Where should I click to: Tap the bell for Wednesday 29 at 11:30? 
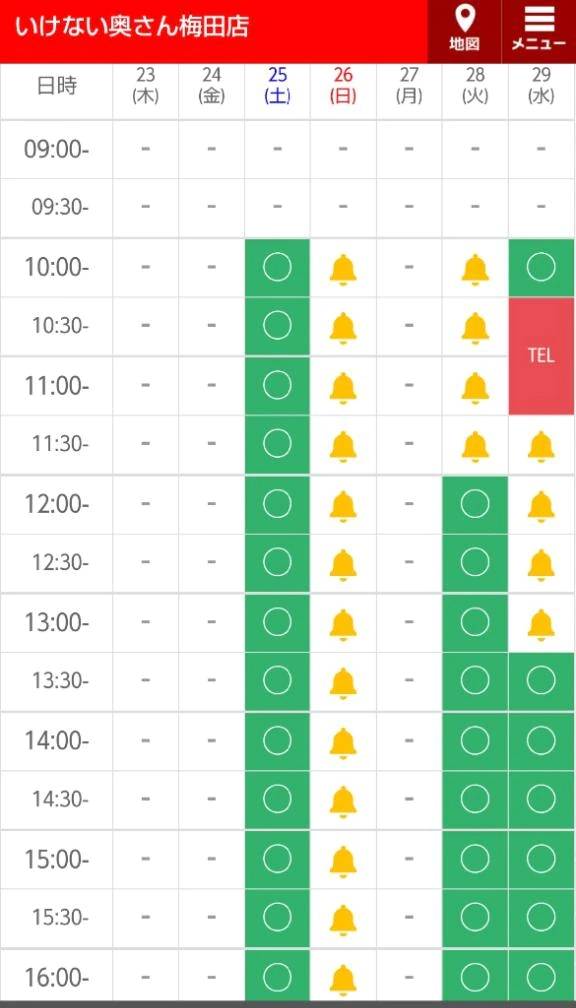tap(541, 447)
